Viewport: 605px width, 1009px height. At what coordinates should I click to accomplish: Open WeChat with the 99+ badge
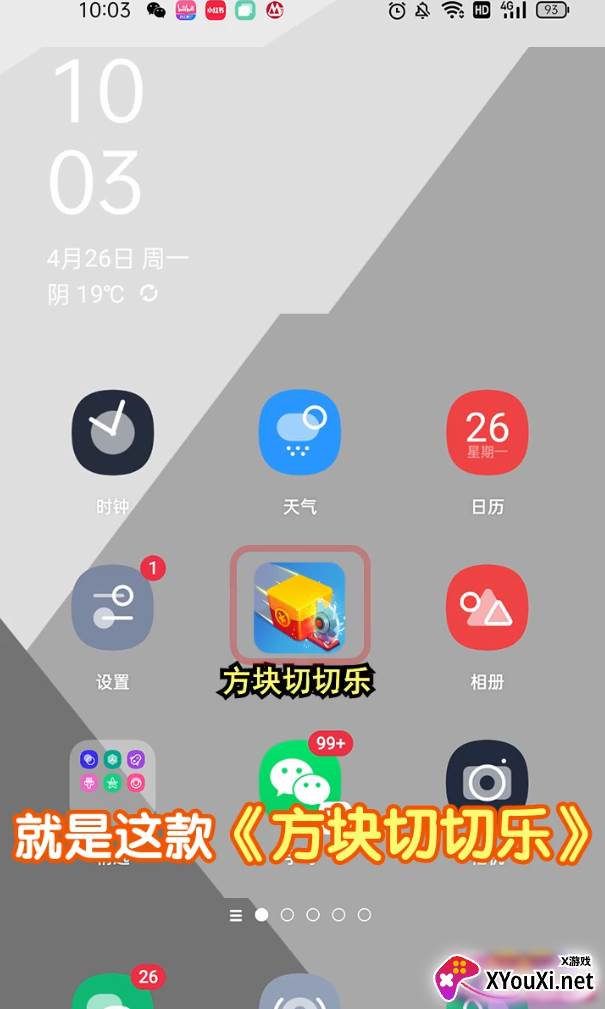point(300,777)
